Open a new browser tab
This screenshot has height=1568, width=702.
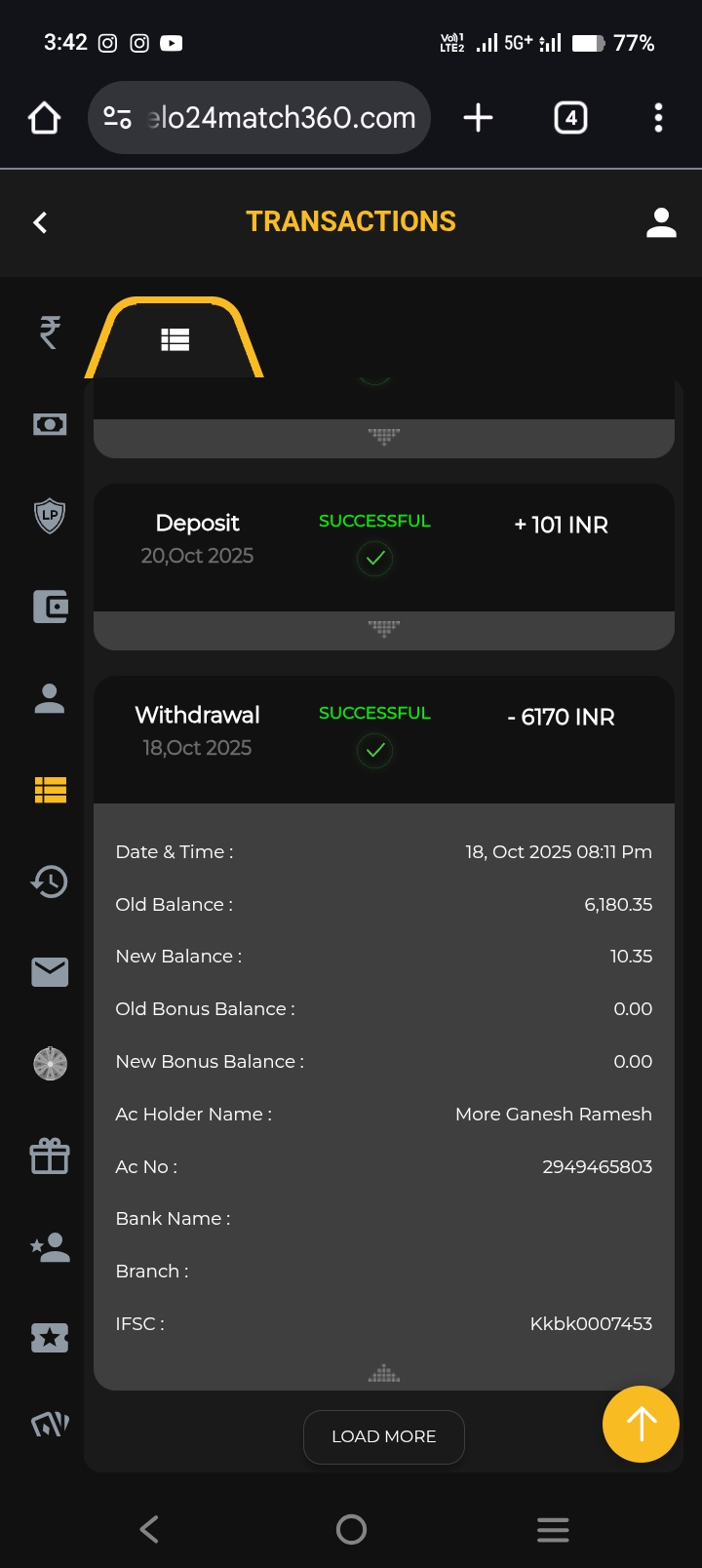coord(478,118)
